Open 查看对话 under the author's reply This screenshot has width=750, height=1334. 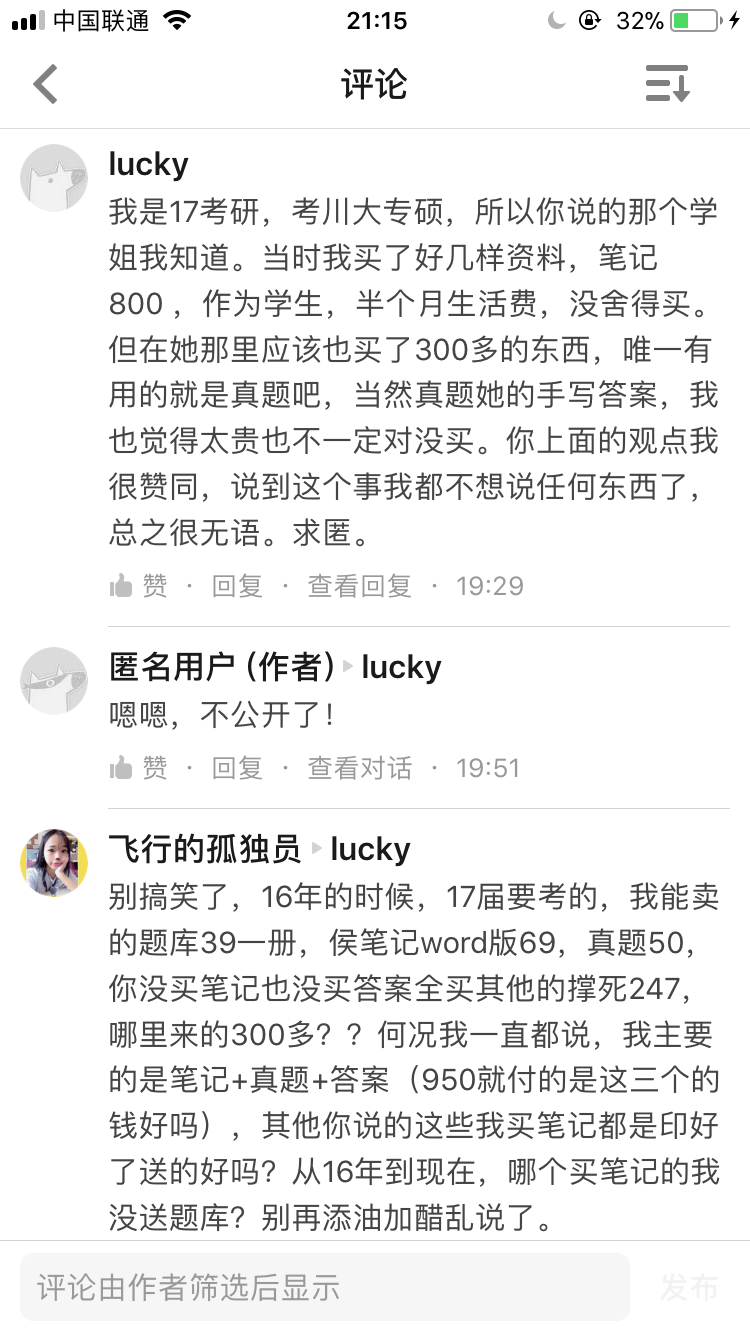[359, 767]
